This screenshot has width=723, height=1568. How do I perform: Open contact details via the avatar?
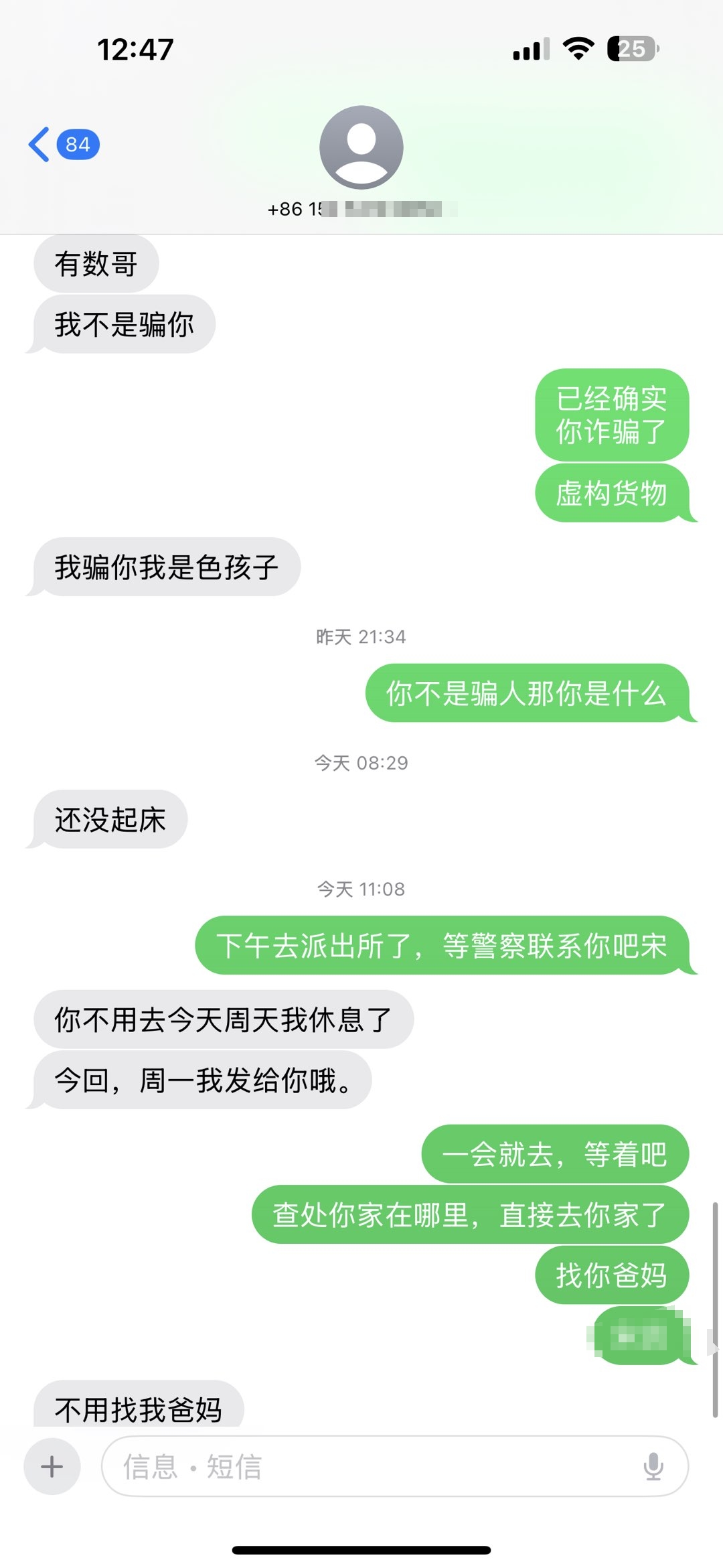tap(361, 148)
